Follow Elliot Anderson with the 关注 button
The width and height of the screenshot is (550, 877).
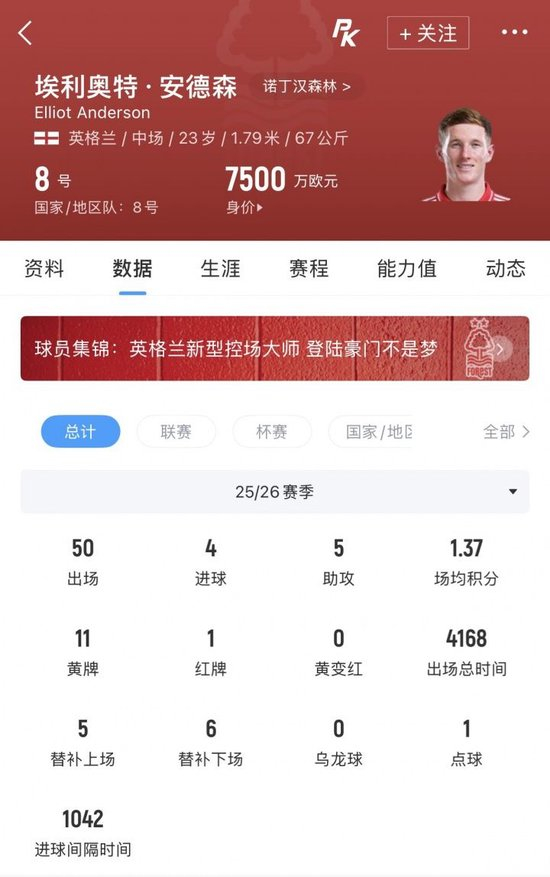(x=428, y=34)
